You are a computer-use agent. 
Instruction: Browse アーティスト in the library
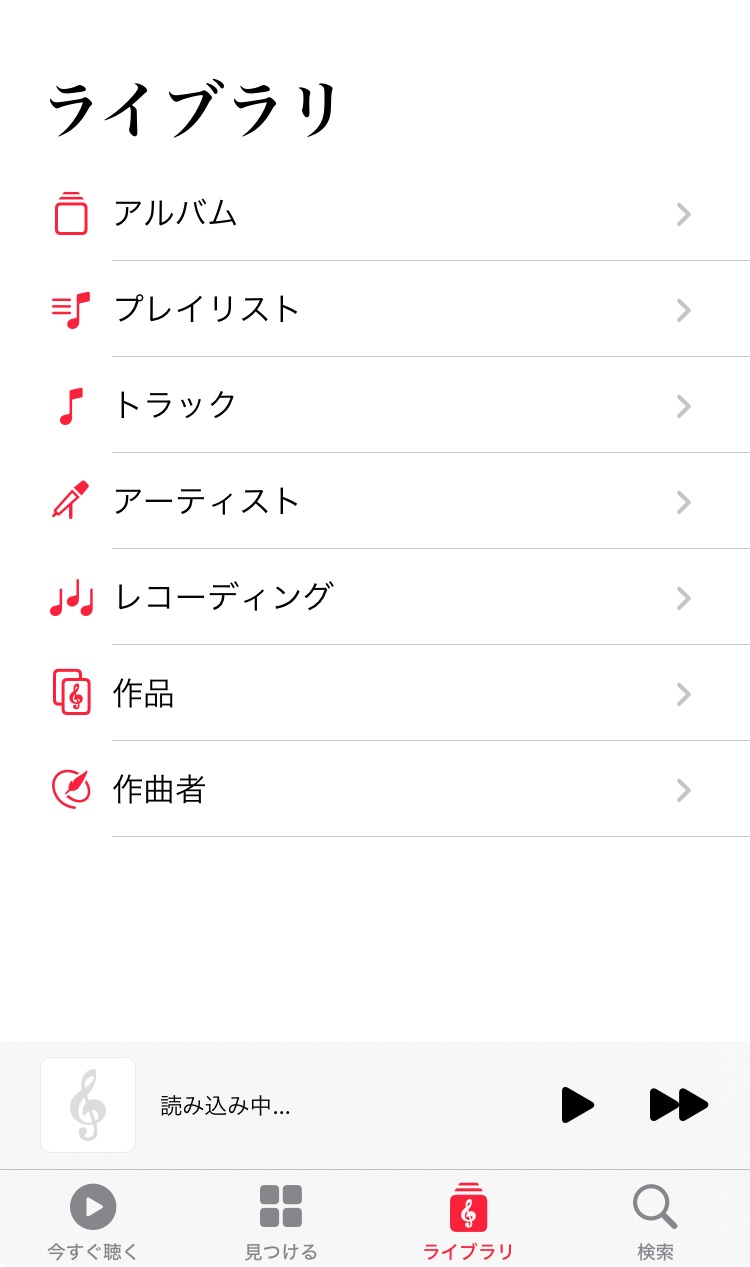[207, 501]
